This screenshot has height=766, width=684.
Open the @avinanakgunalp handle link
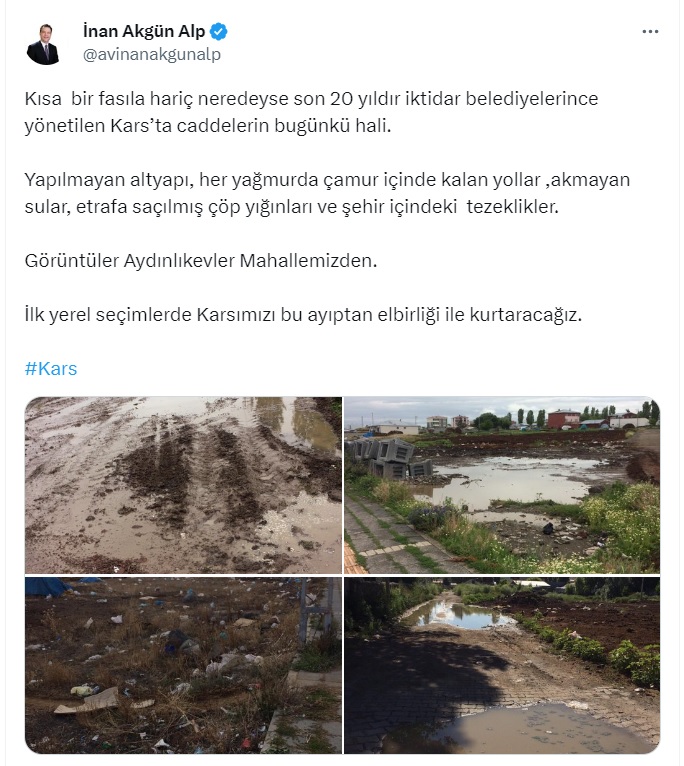[x=152, y=55]
